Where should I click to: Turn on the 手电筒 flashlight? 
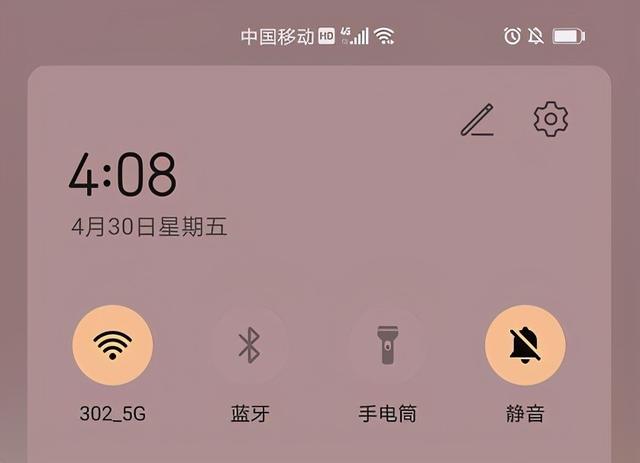(x=387, y=345)
